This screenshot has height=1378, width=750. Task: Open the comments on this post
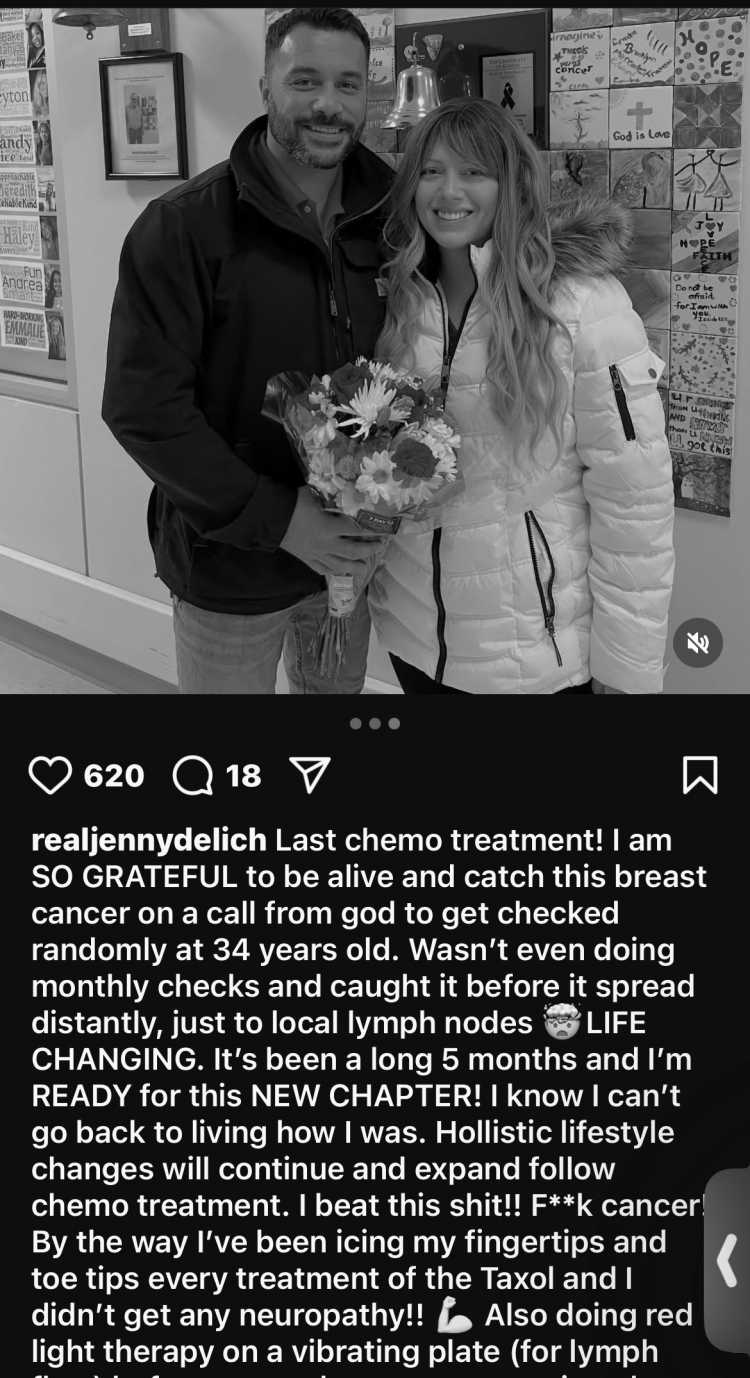193,776
